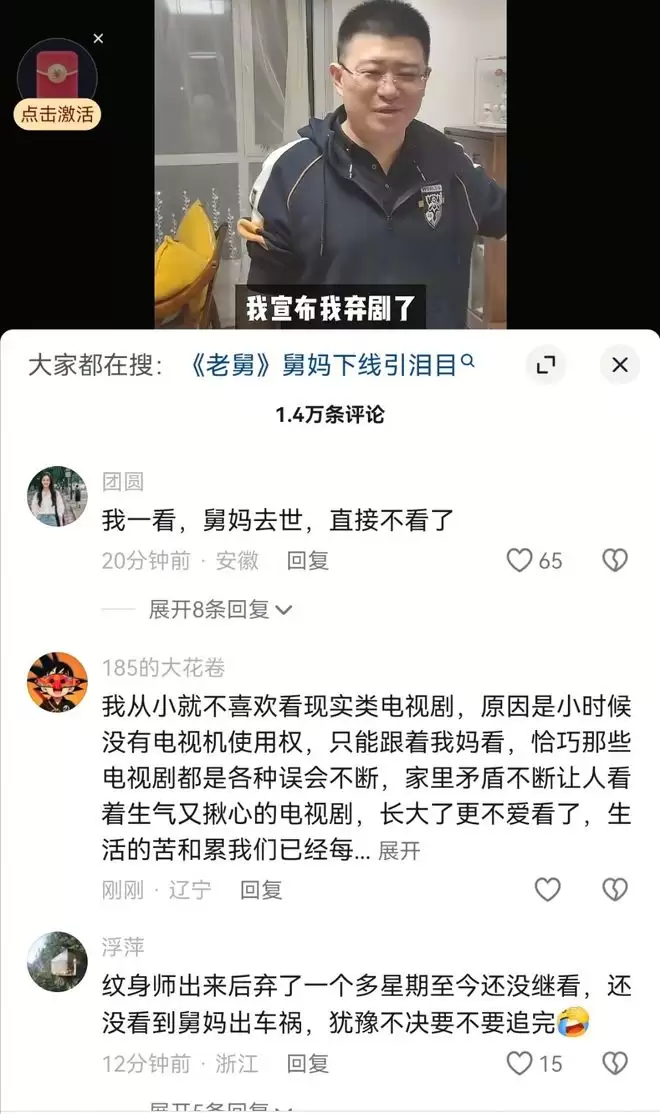Open 团圆's profile avatar
The height and width of the screenshot is (1114, 660).
[57, 496]
